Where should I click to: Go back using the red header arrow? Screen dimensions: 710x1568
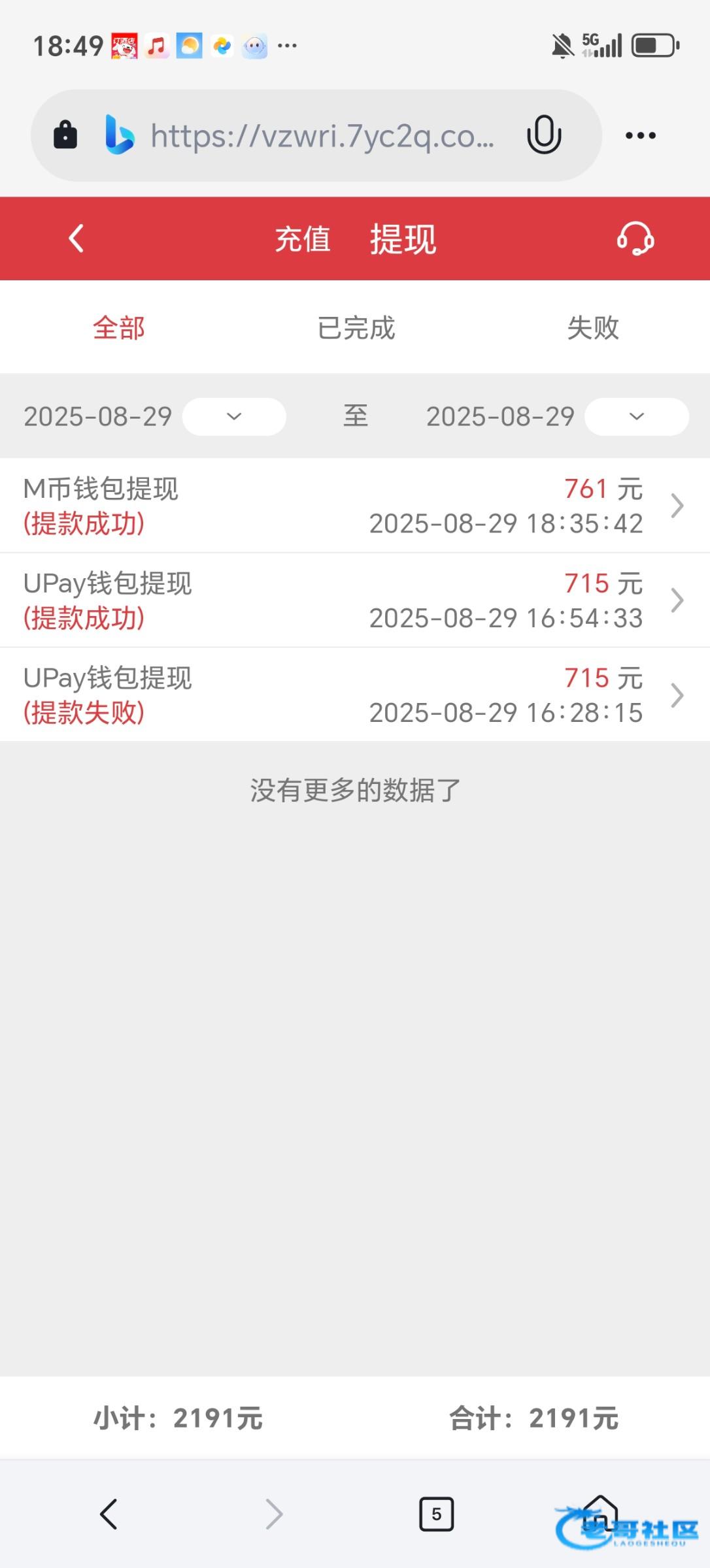tap(76, 238)
